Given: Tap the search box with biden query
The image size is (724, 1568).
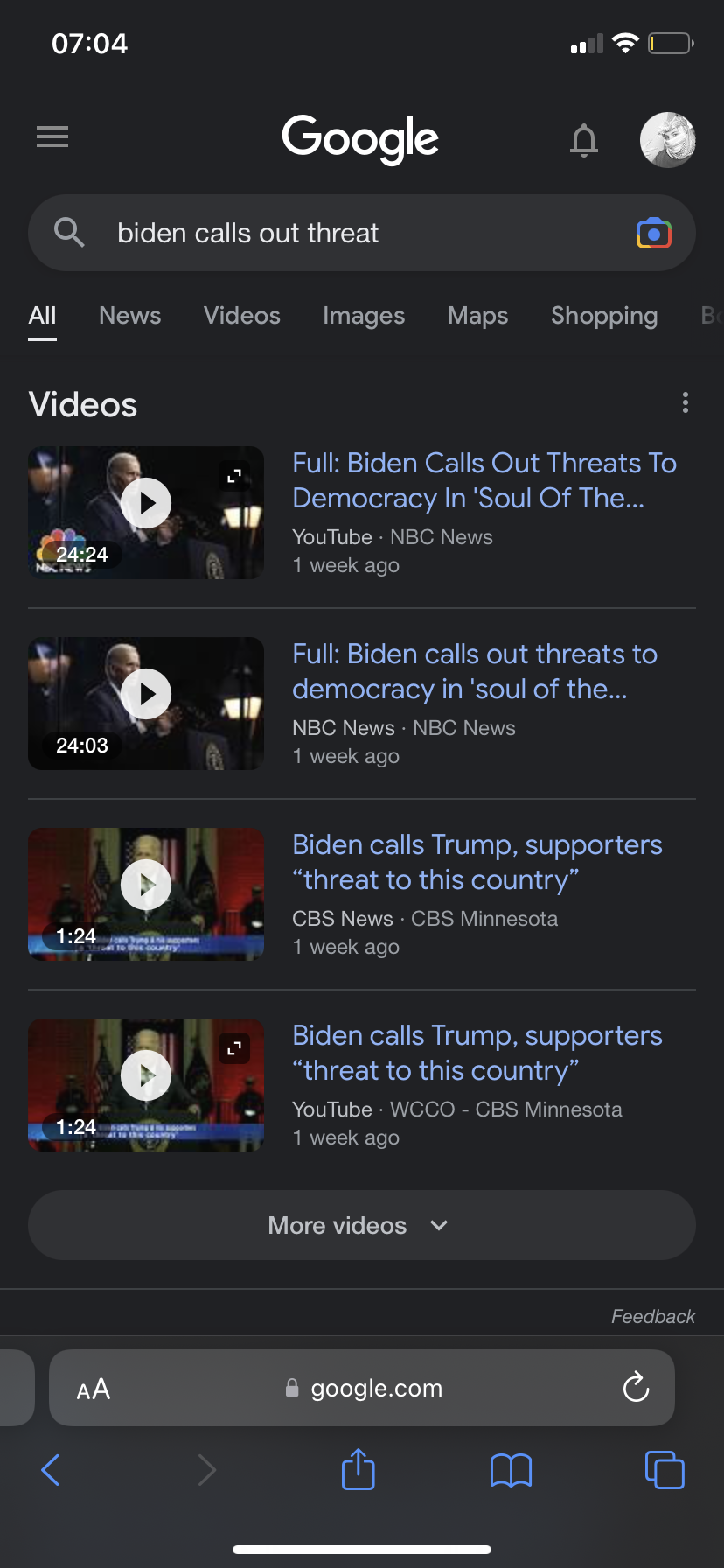Looking at the screenshot, I should click(350, 234).
